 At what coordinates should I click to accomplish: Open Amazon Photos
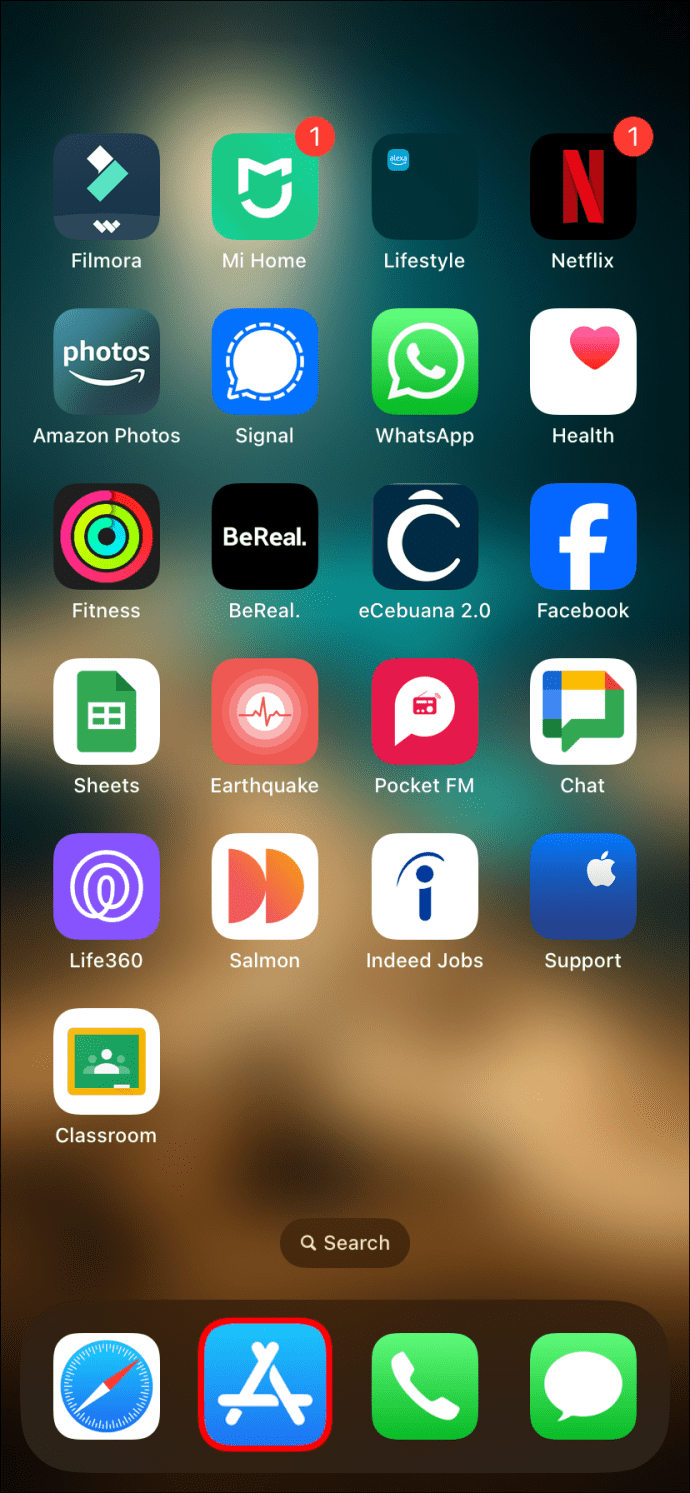tap(106, 362)
